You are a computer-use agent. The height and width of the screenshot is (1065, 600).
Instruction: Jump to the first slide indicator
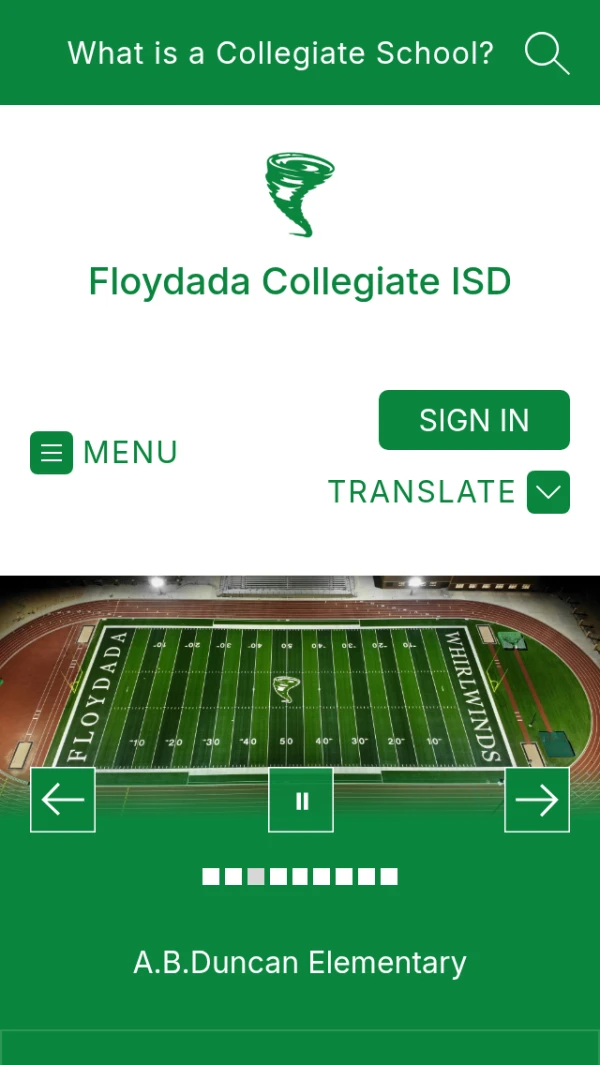tap(211, 877)
